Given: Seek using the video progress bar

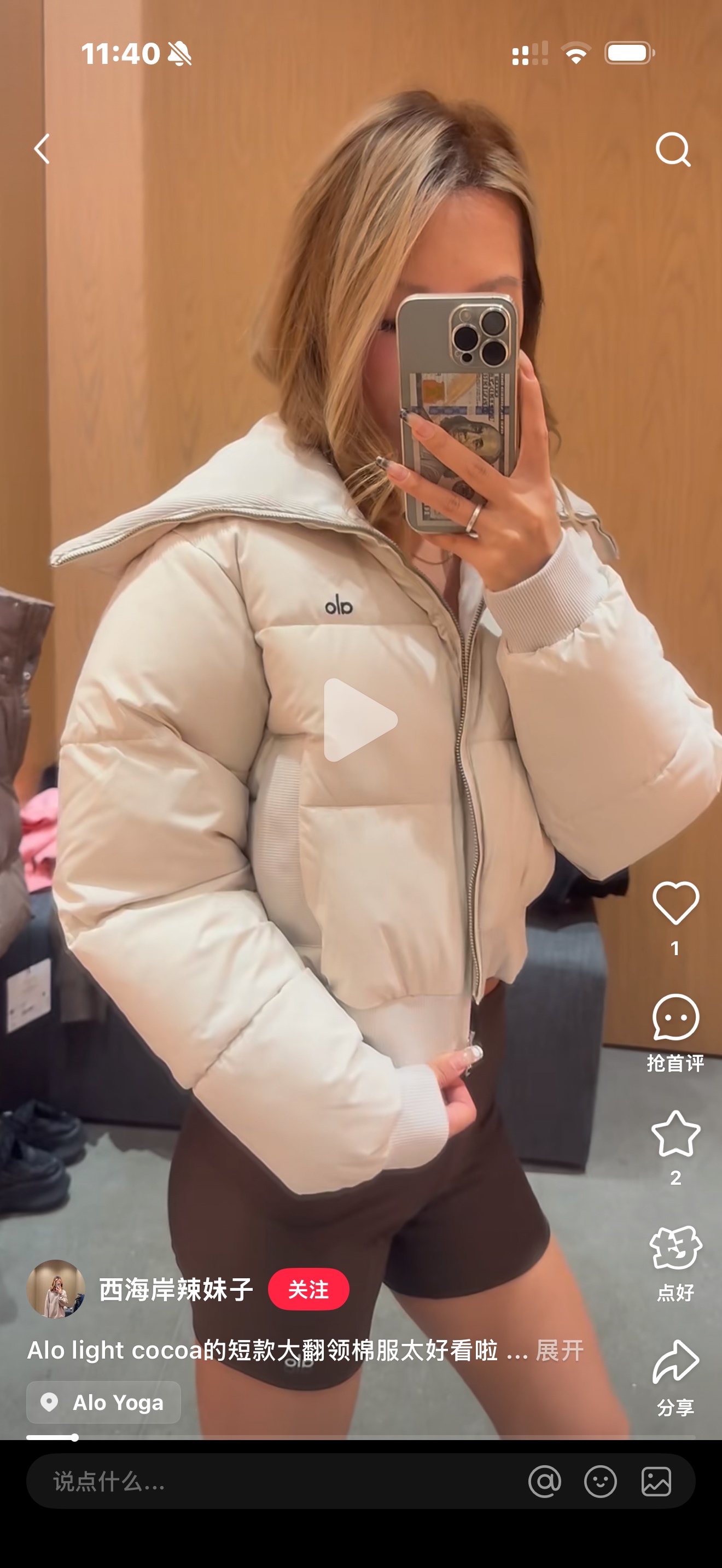Looking at the screenshot, I should [360, 1438].
